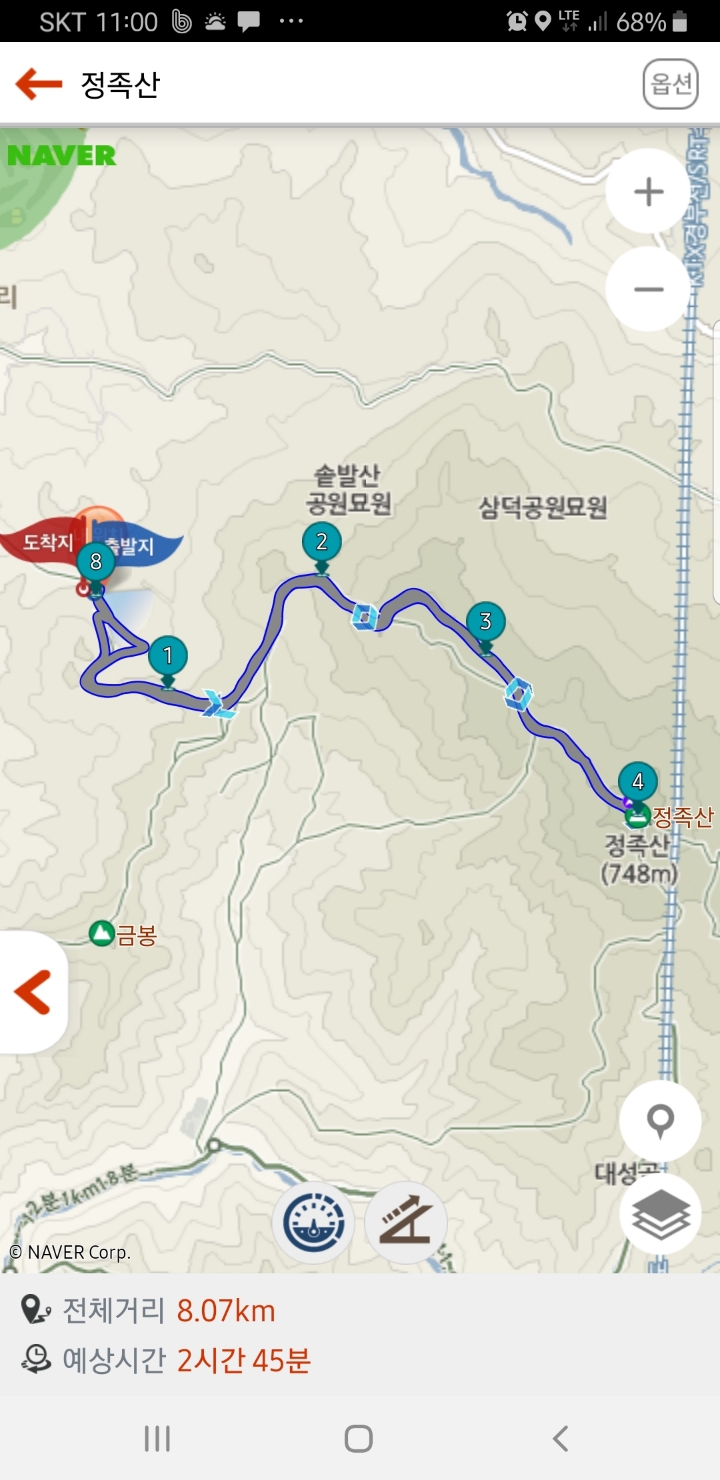Open the 옵션 options button

pos(670,85)
